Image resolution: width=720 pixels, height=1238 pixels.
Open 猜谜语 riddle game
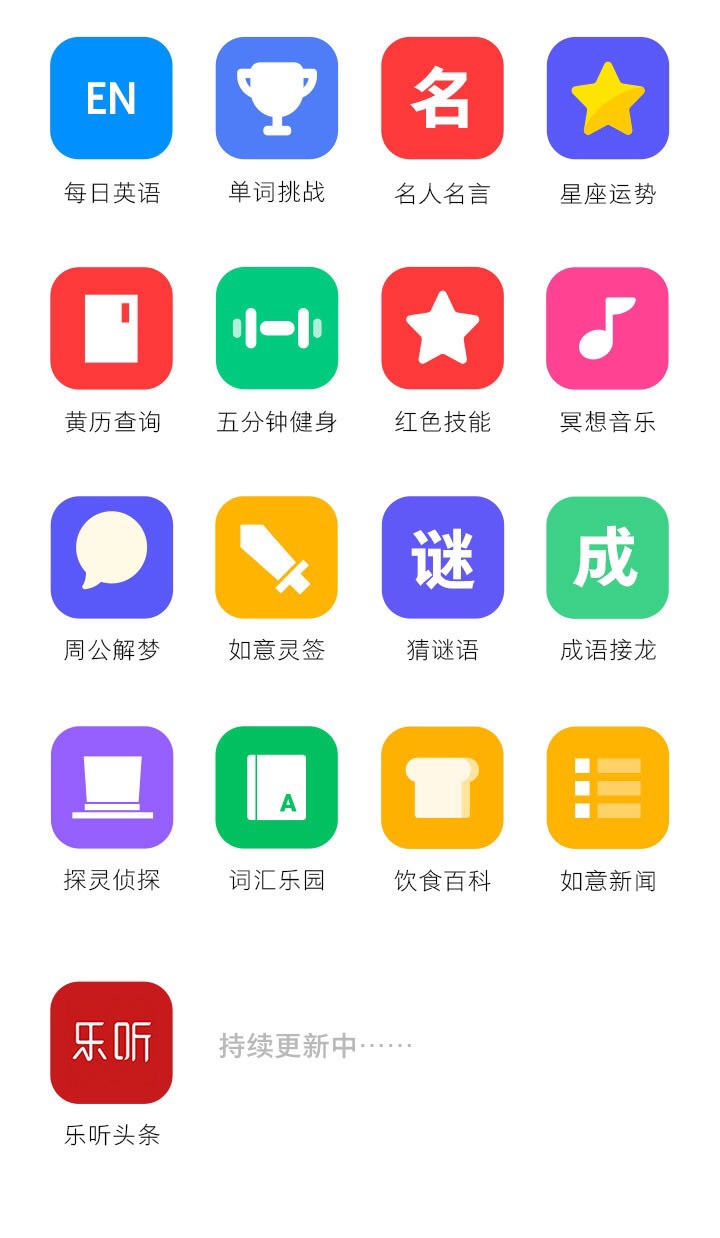[x=442, y=557]
